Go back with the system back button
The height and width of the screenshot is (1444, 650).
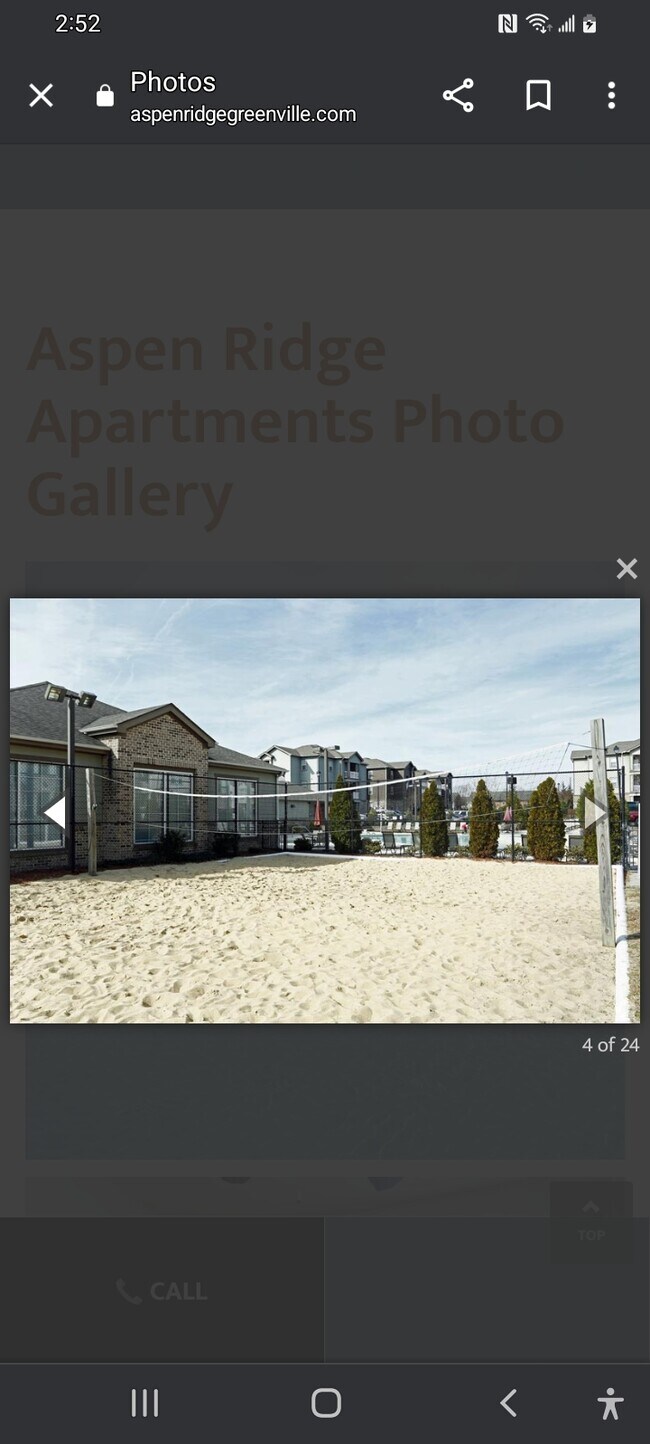click(508, 1403)
